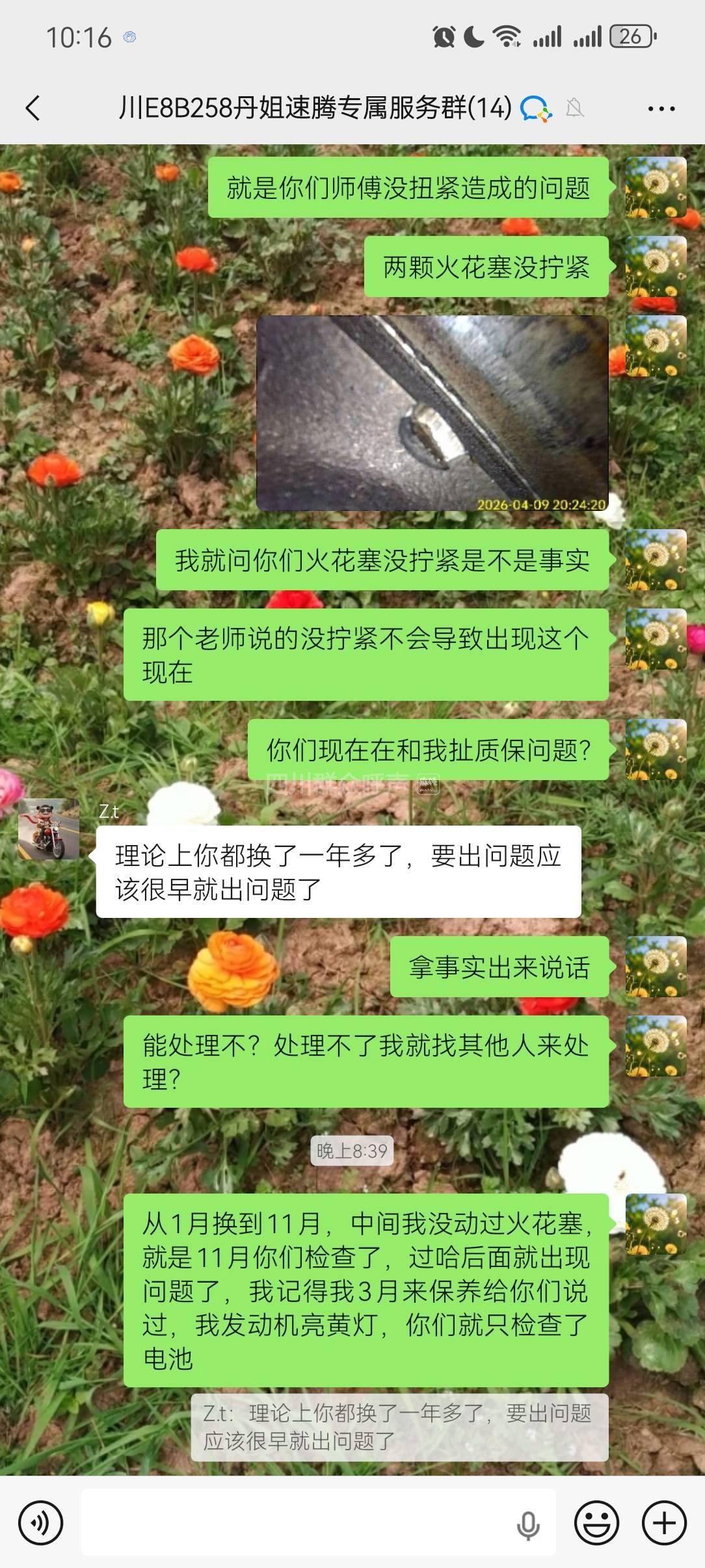This screenshot has width=705, height=1568.
Task: Open Zt's profile avatar
Action: tap(49, 830)
